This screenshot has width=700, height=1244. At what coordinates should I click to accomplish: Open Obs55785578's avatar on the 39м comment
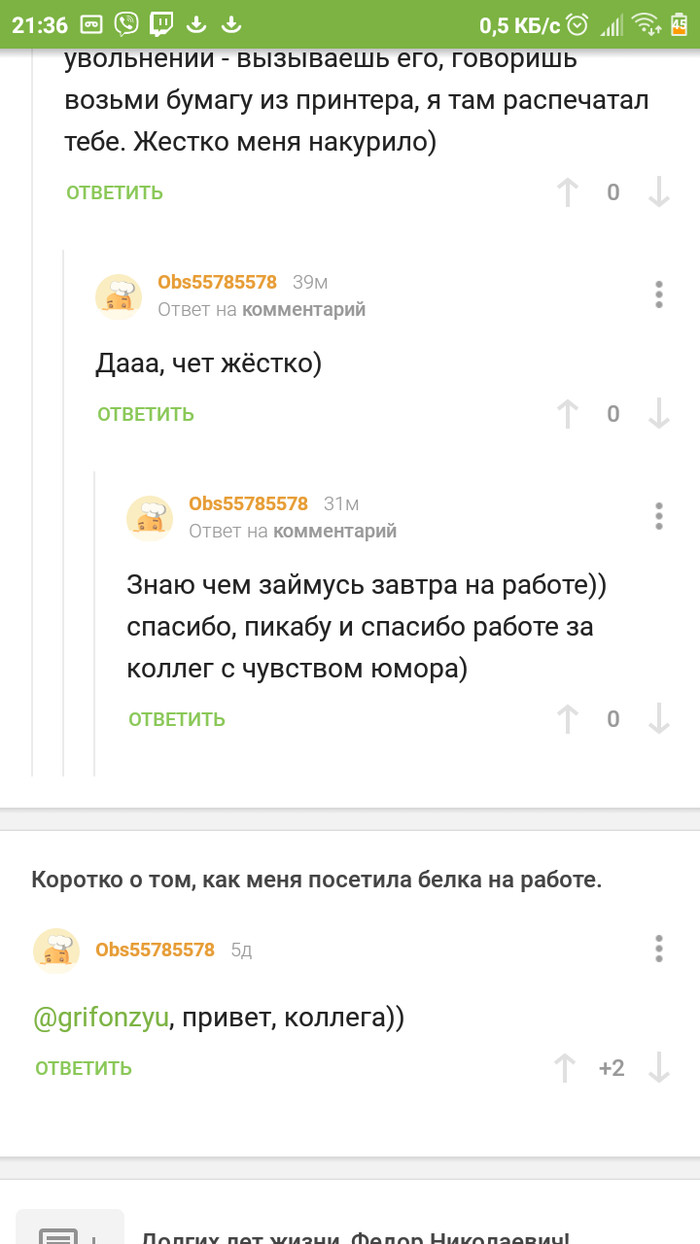point(118,297)
